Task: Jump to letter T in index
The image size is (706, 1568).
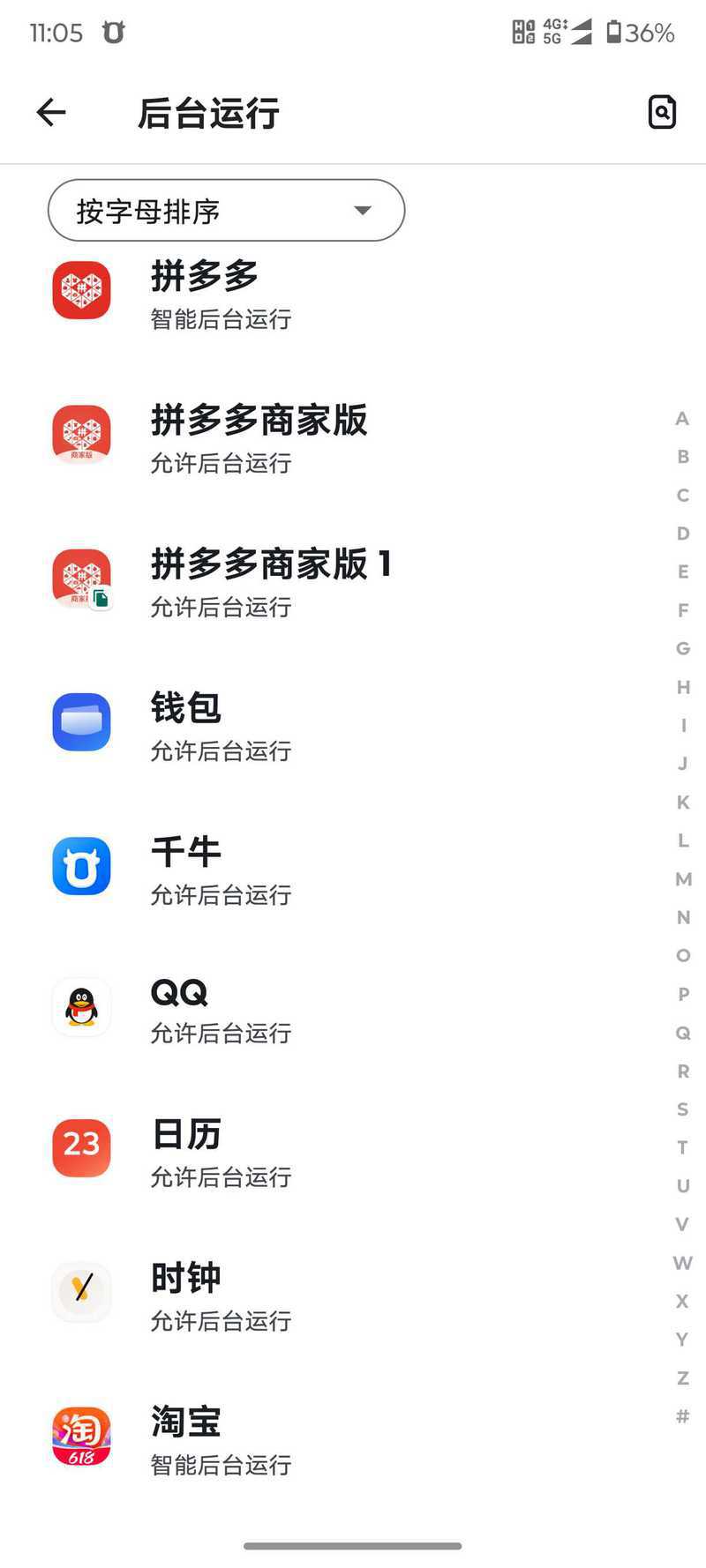Action: pos(682,1147)
